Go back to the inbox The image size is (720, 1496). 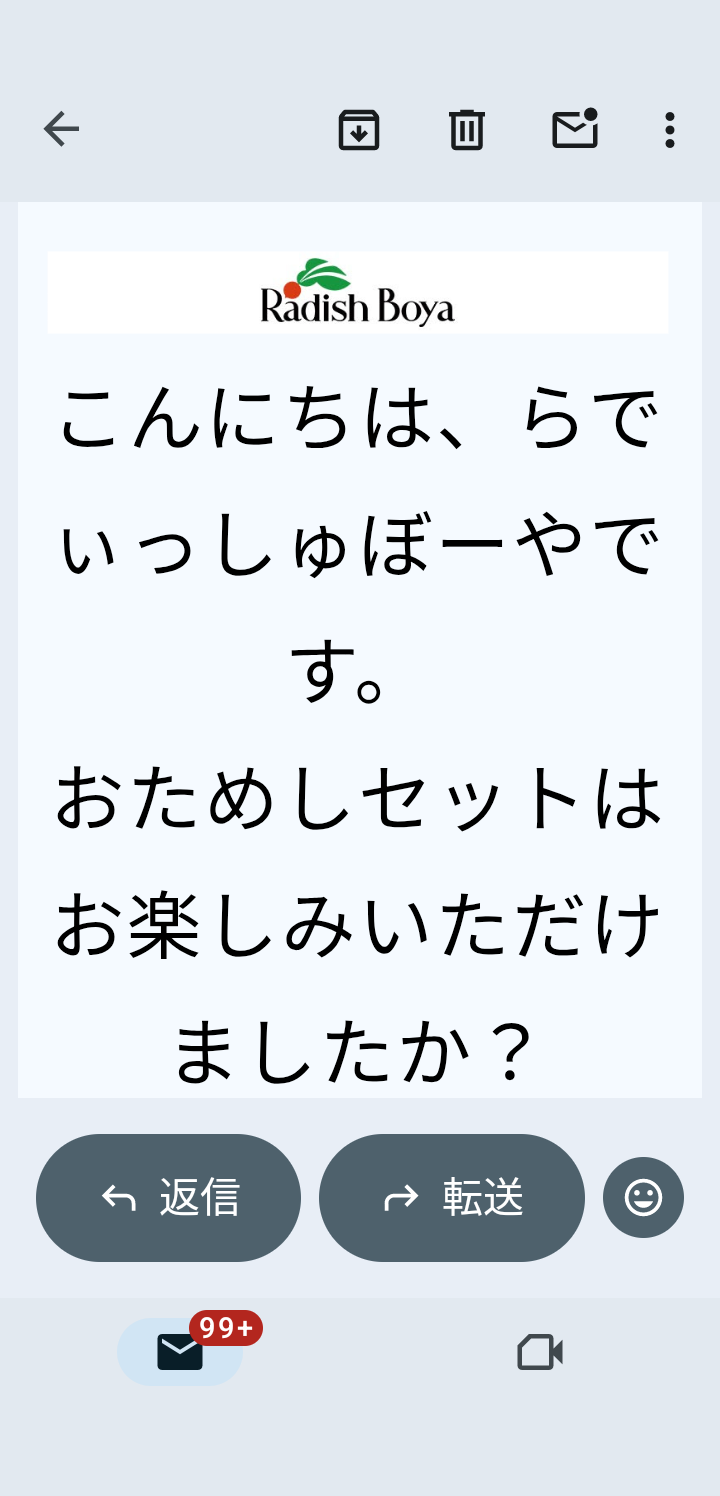(61, 130)
